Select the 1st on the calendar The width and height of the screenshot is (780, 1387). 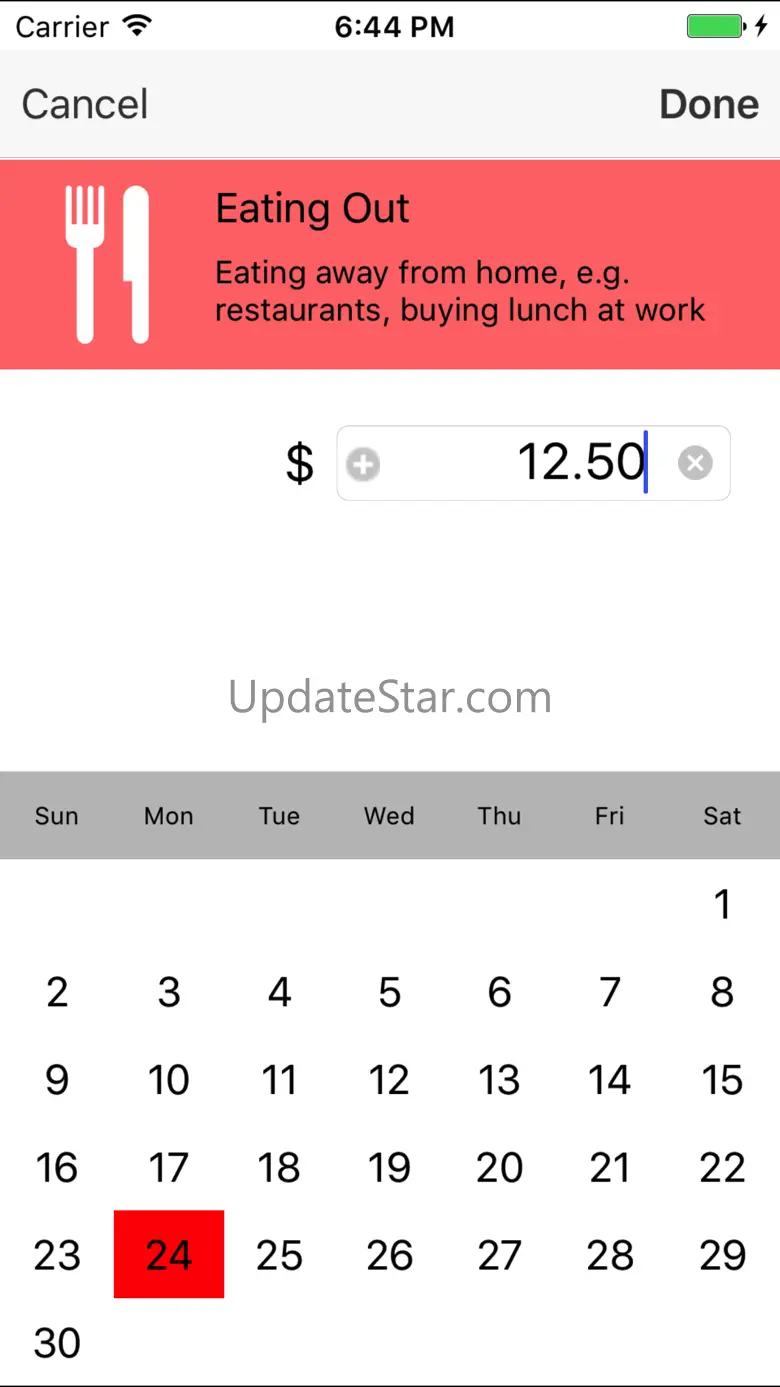tap(722, 904)
